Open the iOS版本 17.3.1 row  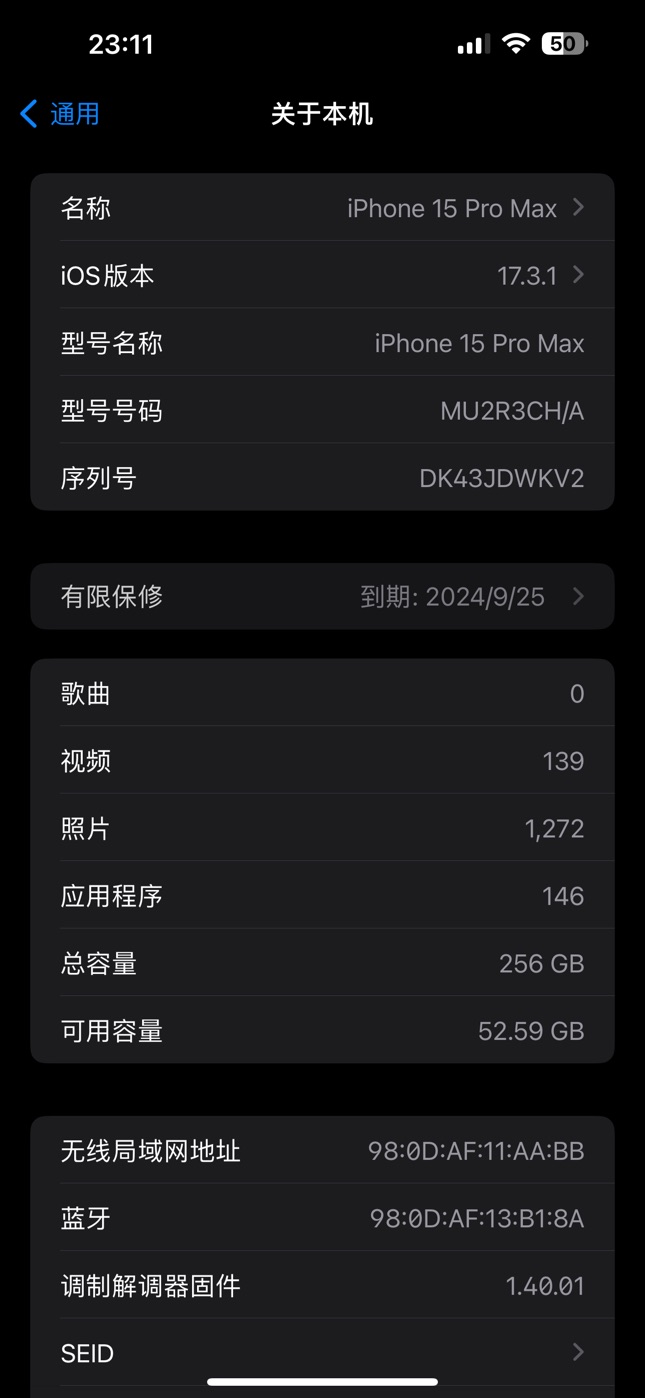click(322, 275)
